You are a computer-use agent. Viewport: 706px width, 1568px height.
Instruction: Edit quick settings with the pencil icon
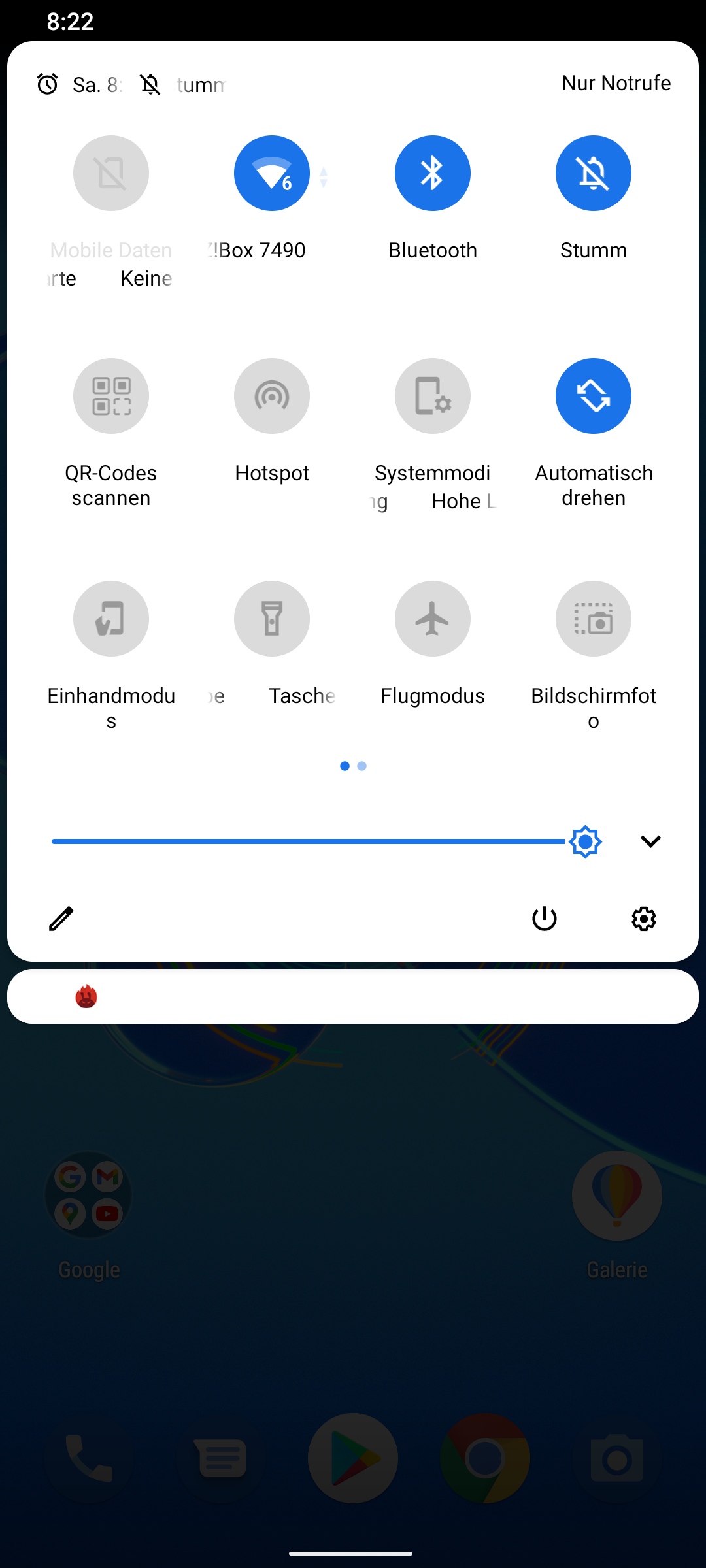point(61,919)
